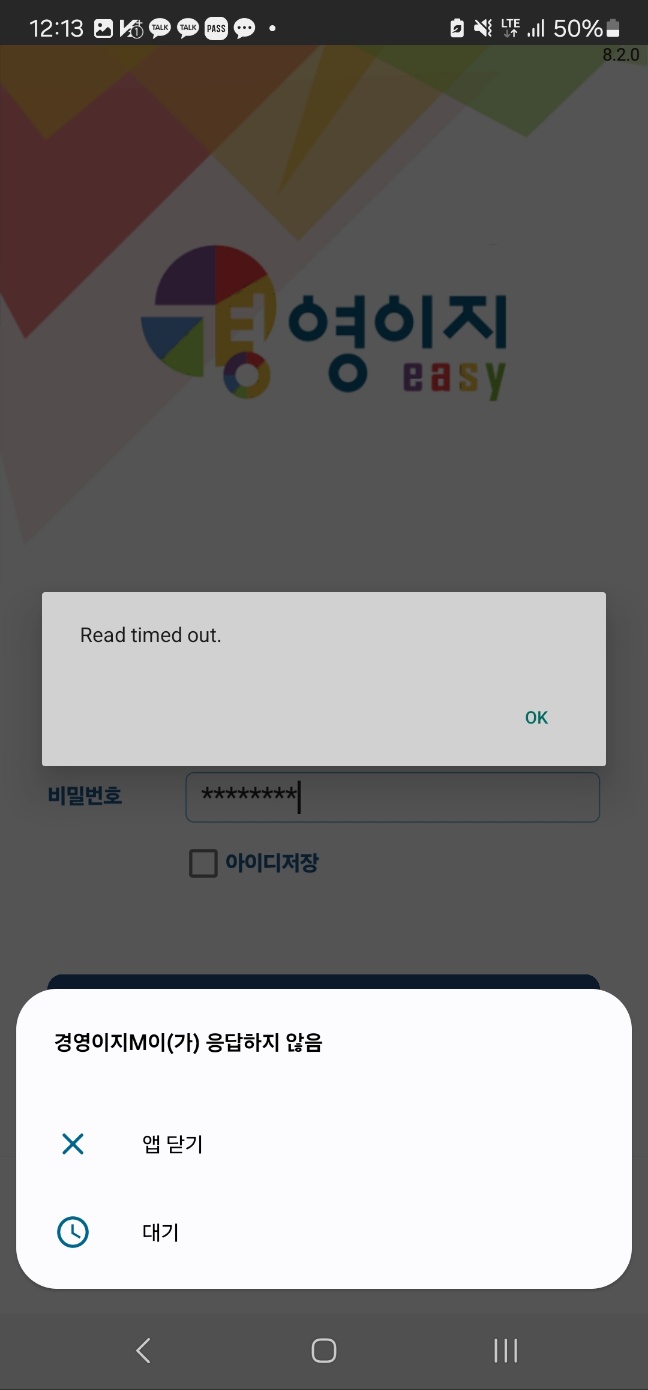The image size is (648, 1390).
Task: Close the unresponsive app via 앱 닫기
Action: 172,1144
